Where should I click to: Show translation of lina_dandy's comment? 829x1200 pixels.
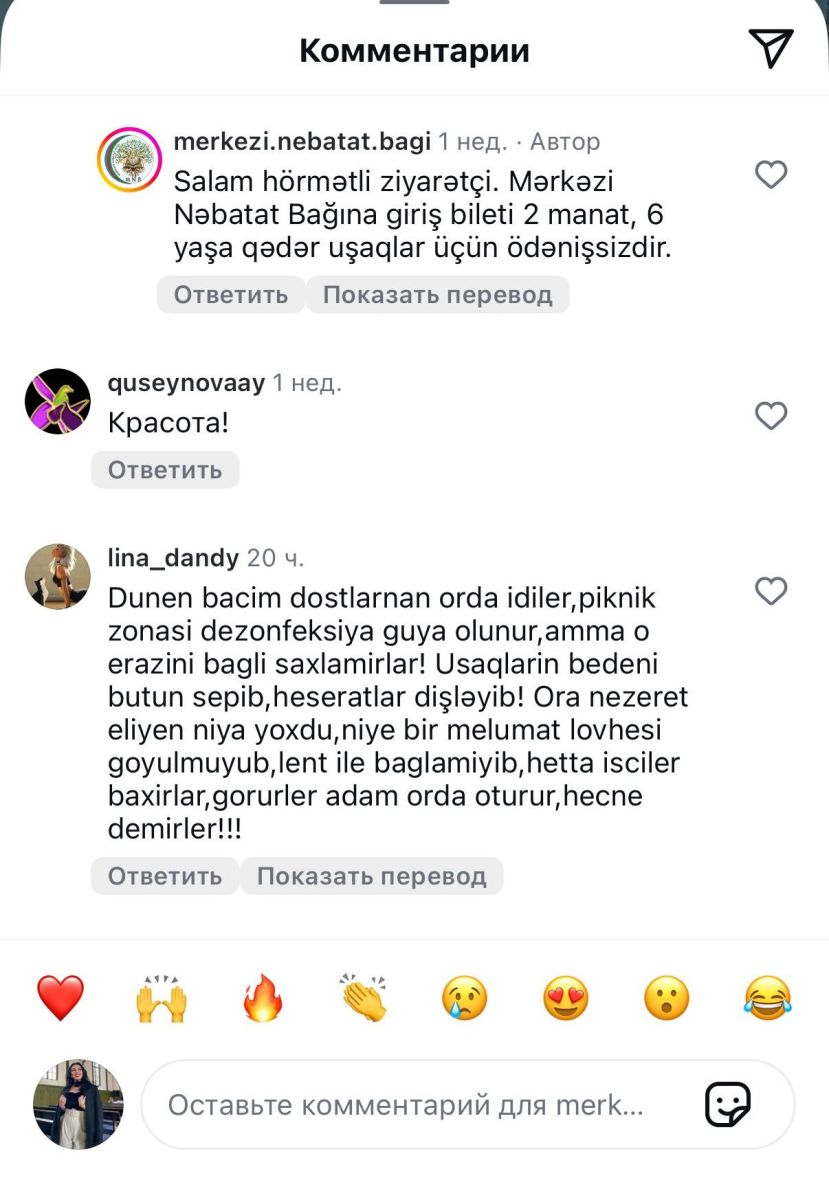[371, 876]
